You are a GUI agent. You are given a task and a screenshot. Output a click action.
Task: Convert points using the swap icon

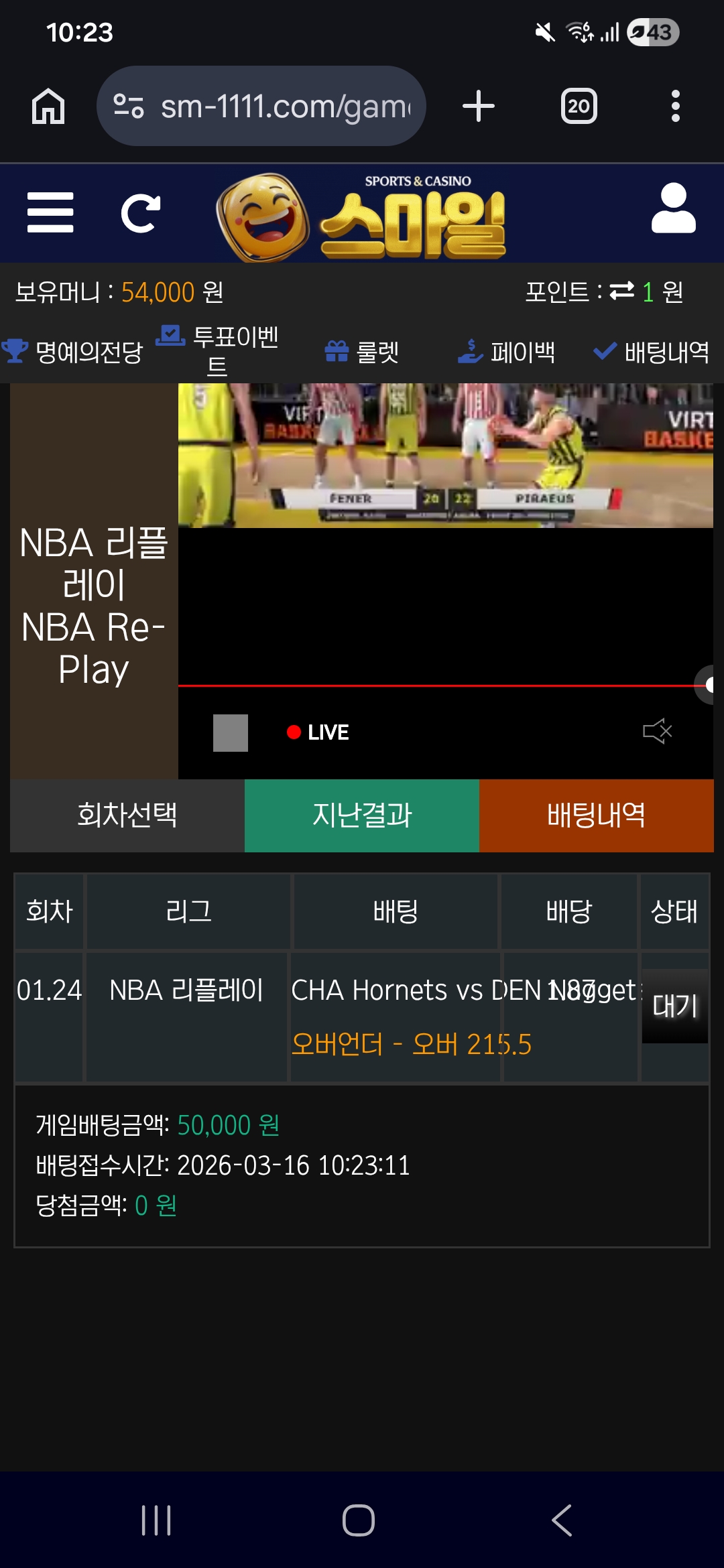621,291
